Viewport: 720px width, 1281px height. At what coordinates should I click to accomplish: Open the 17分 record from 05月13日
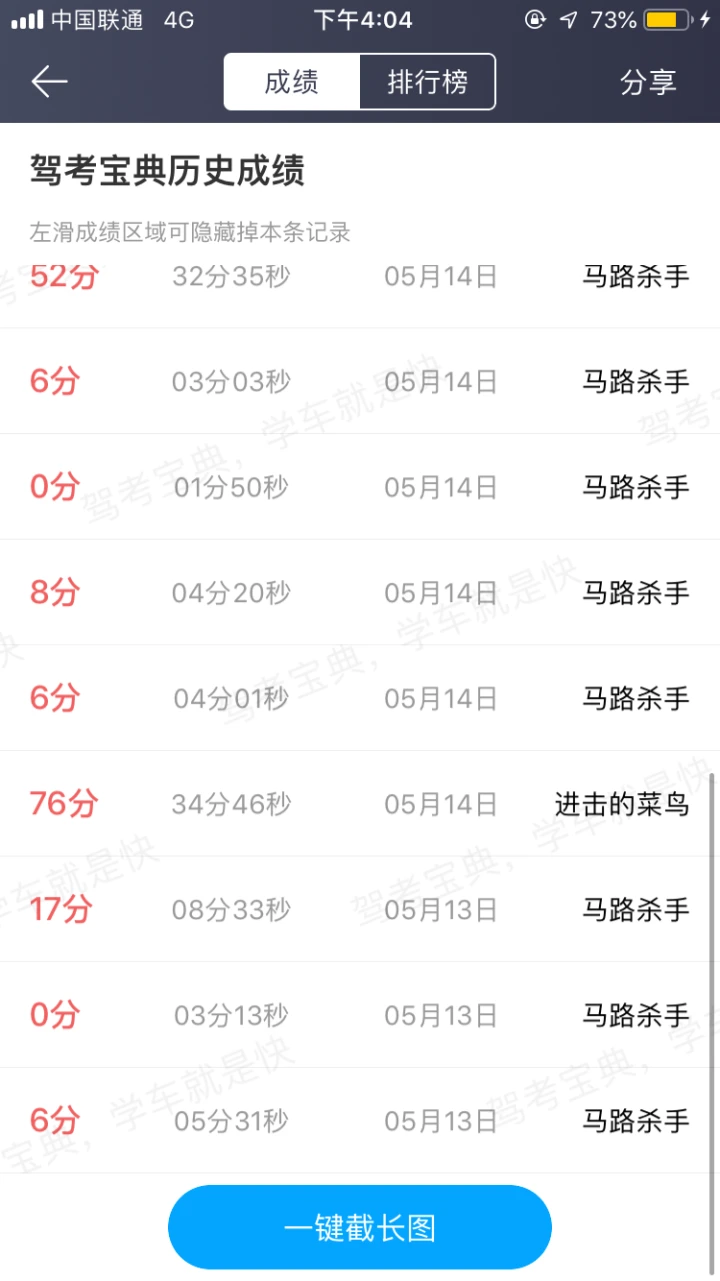360,909
